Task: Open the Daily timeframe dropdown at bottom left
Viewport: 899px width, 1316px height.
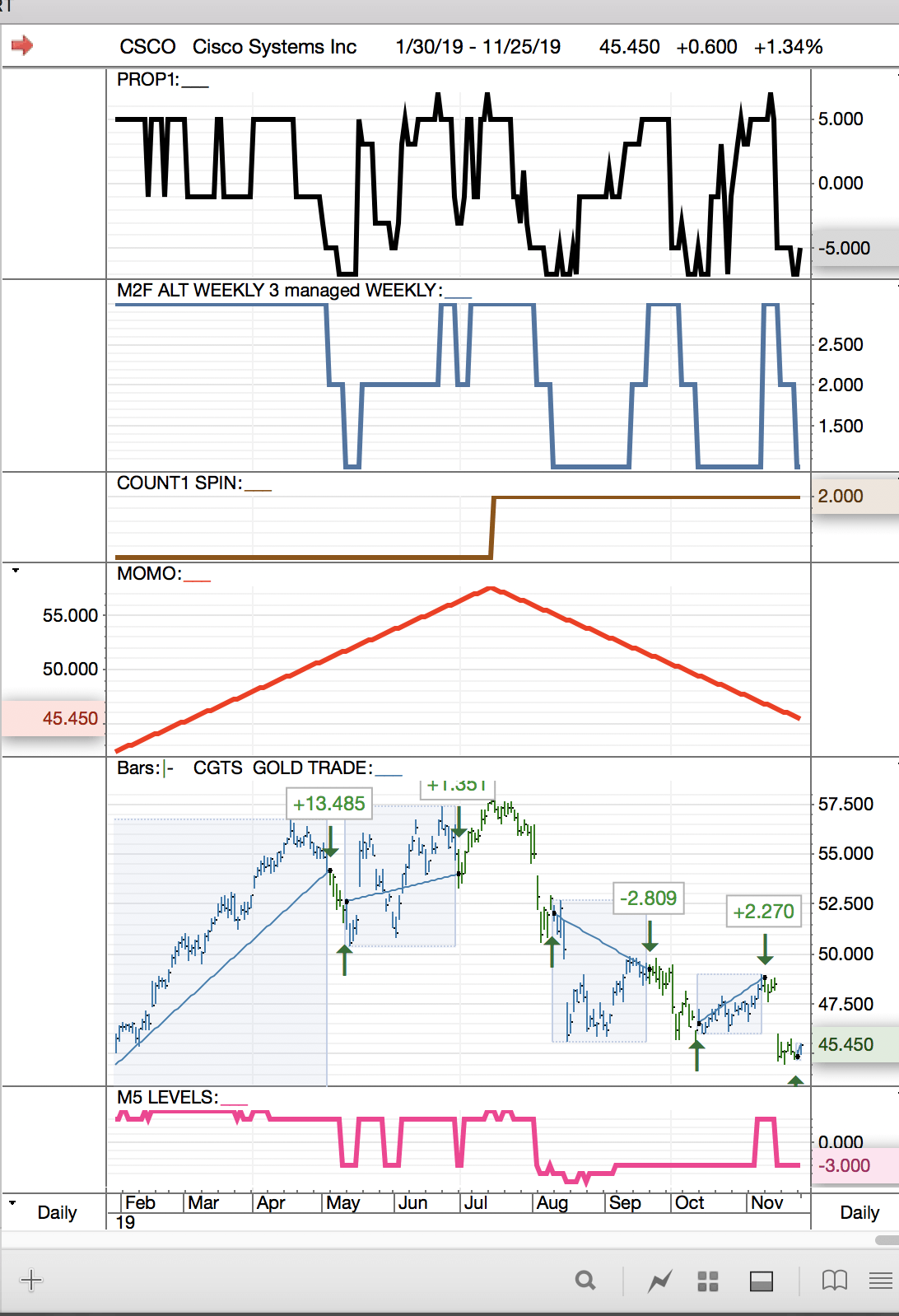Action: coord(48,1211)
